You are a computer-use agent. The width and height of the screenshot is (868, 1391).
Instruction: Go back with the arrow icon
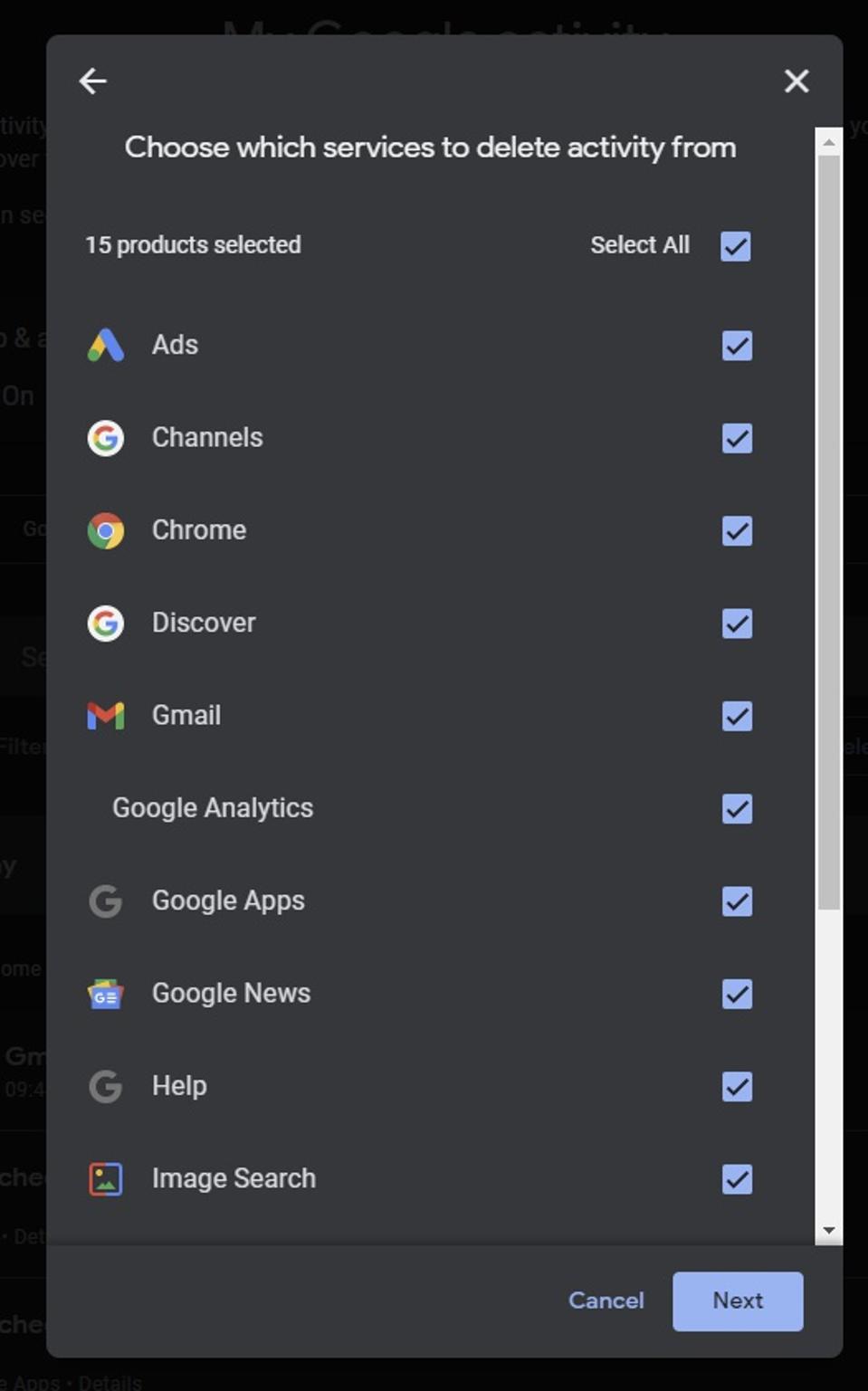92,81
